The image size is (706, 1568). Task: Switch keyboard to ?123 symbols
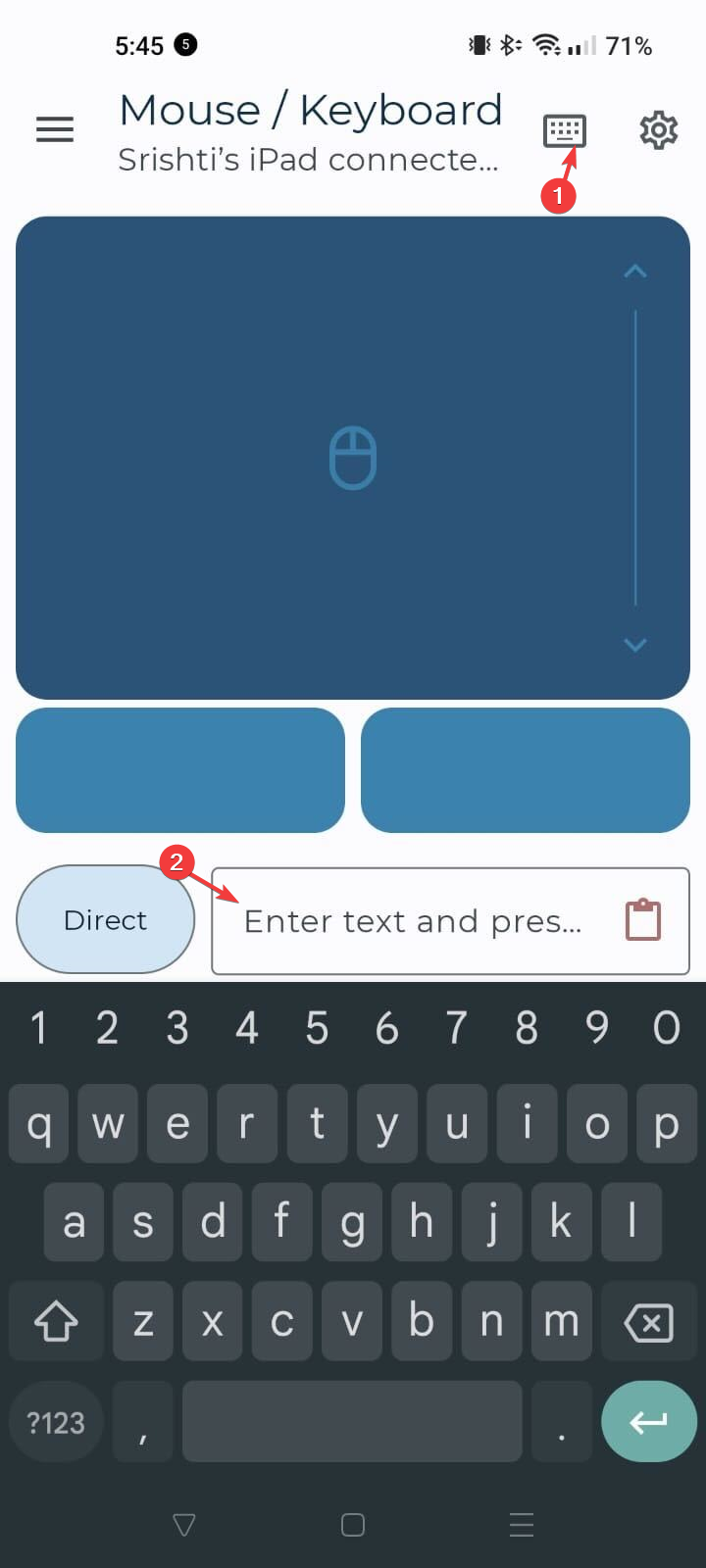[56, 1422]
